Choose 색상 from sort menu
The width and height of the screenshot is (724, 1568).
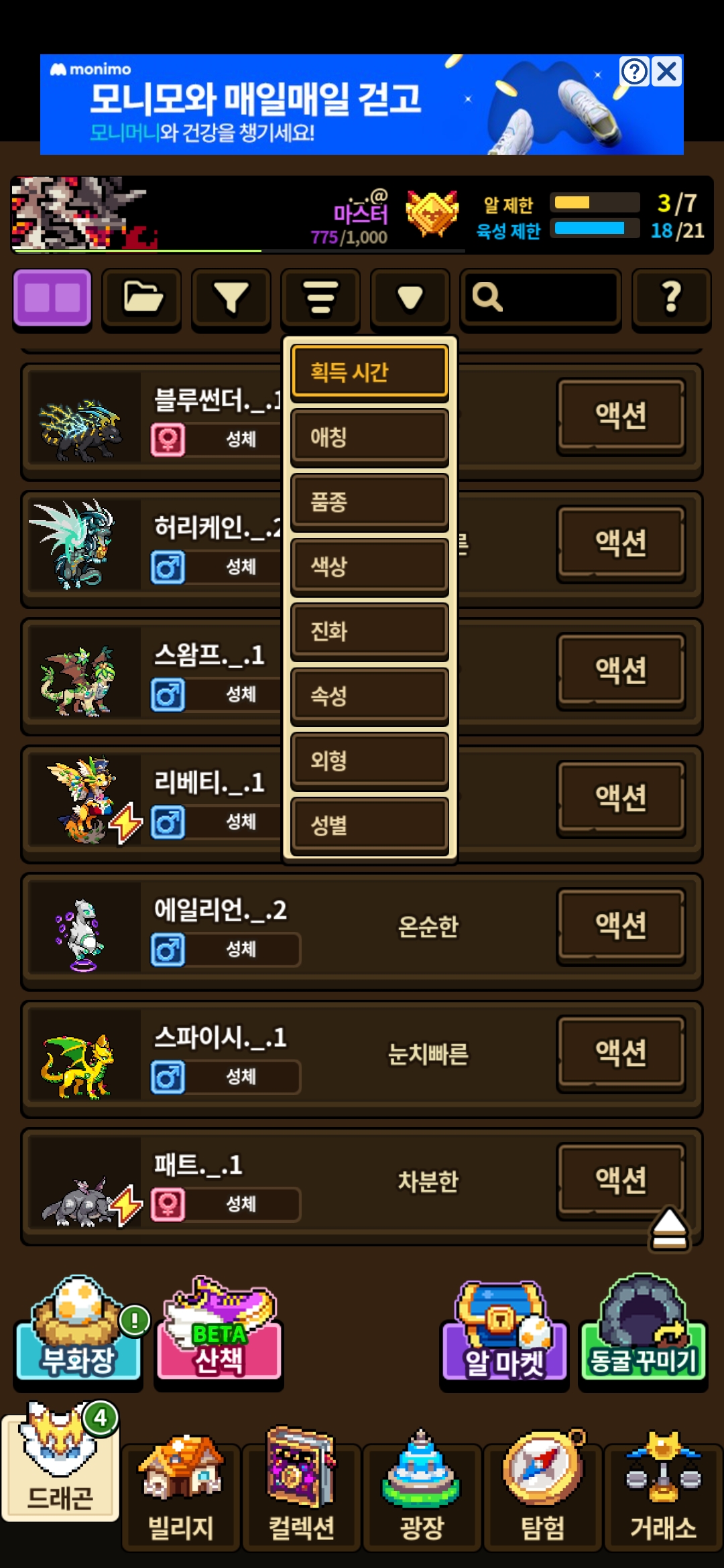click(x=369, y=566)
